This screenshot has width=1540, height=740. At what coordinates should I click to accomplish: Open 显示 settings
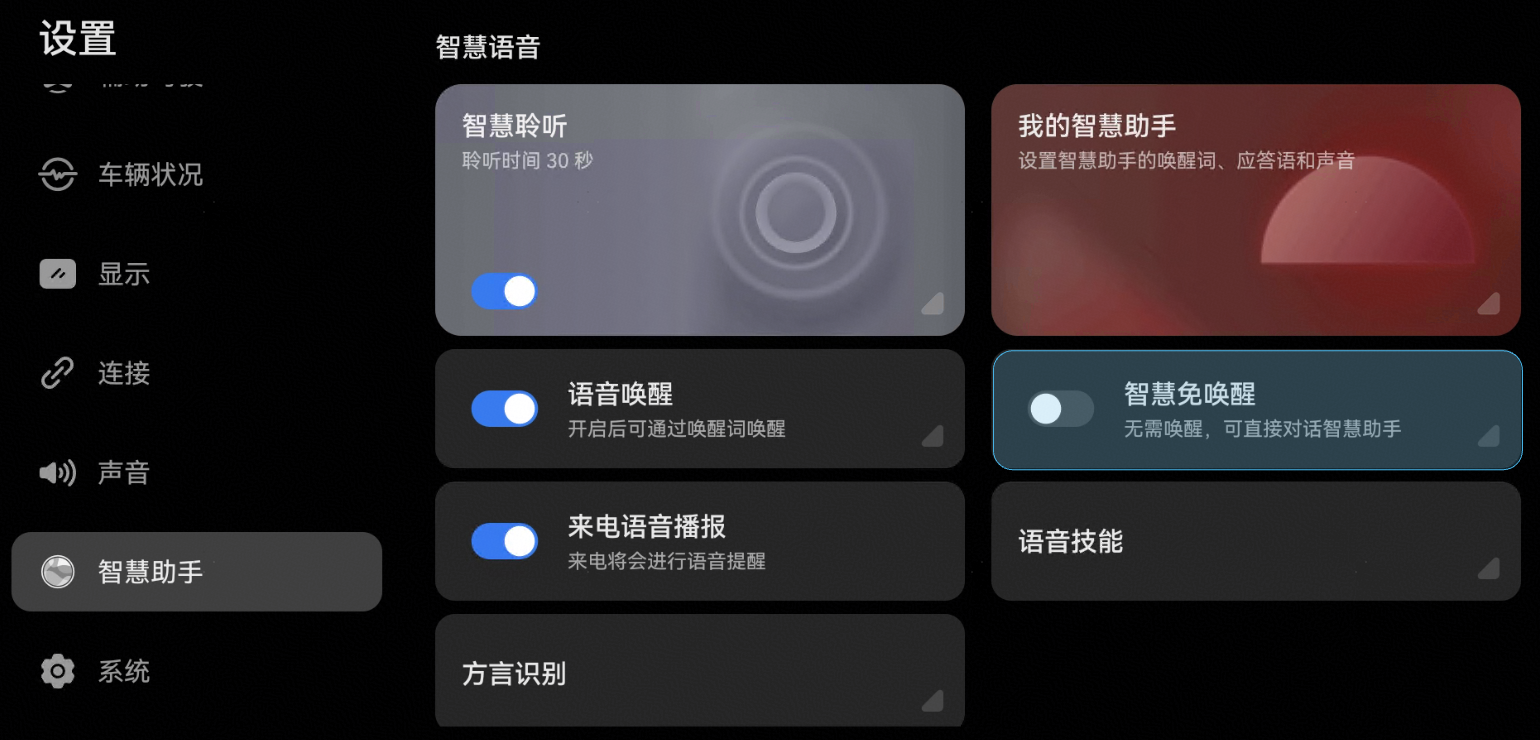click(123, 274)
